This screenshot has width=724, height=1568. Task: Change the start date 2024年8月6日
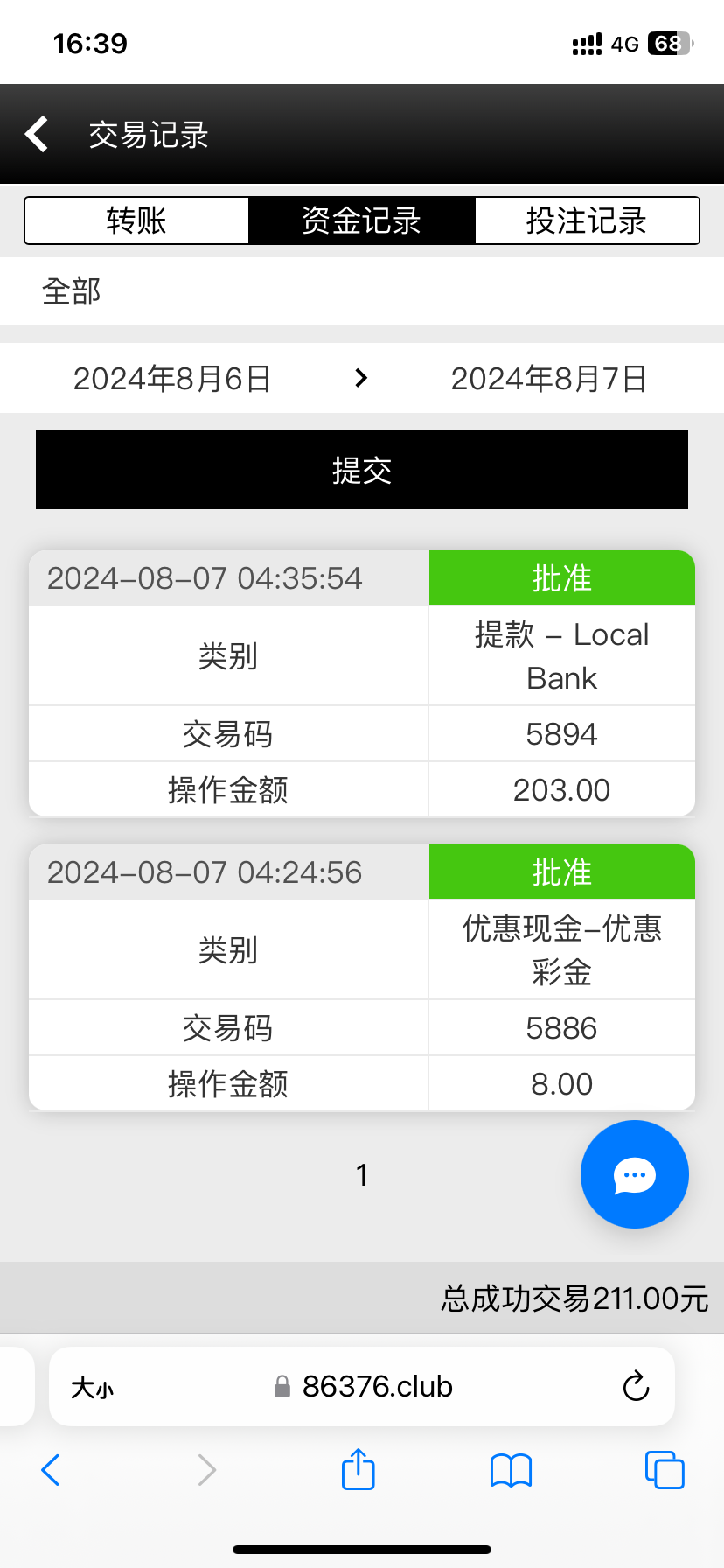point(172,379)
